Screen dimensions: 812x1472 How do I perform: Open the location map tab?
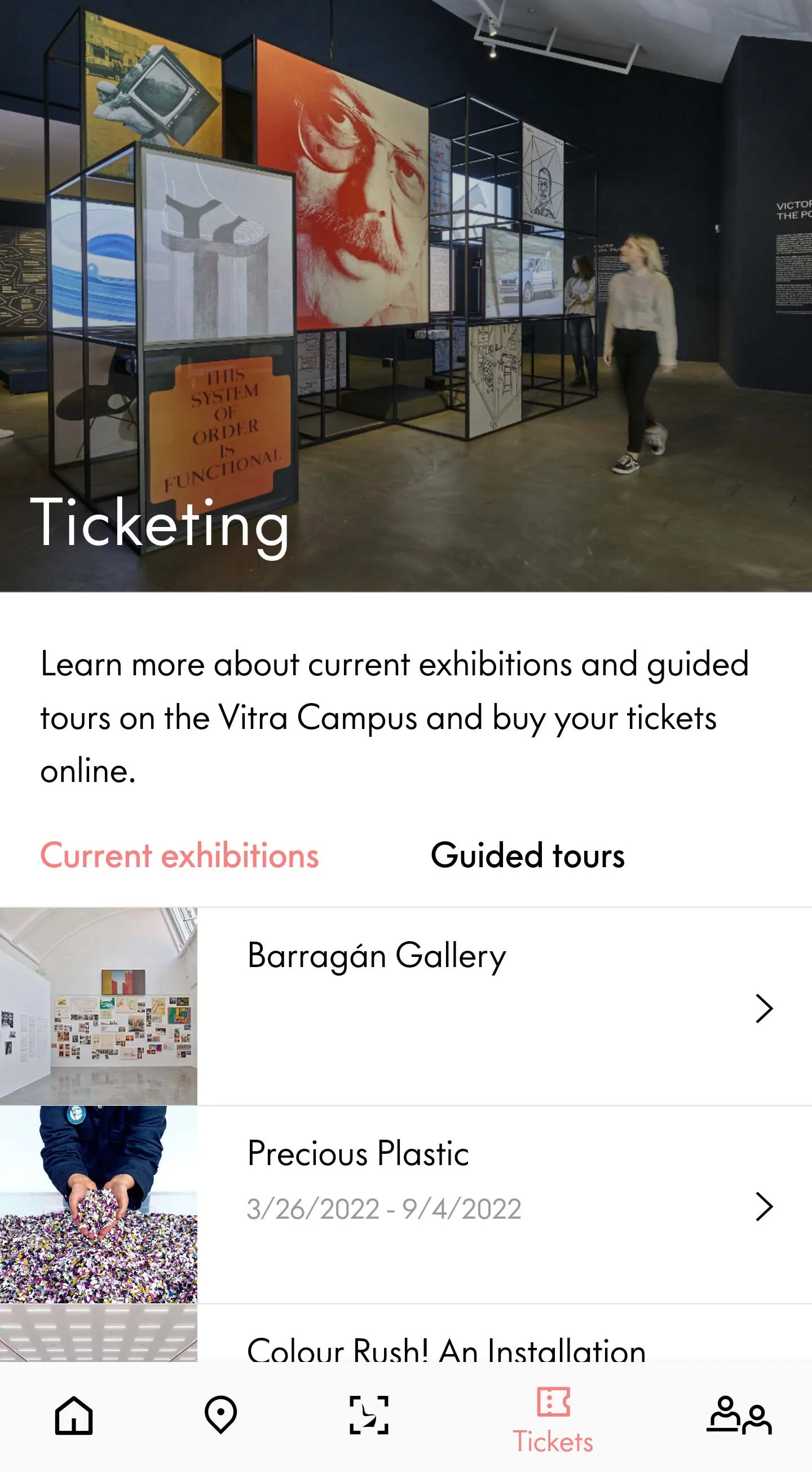click(x=221, y=1416)
